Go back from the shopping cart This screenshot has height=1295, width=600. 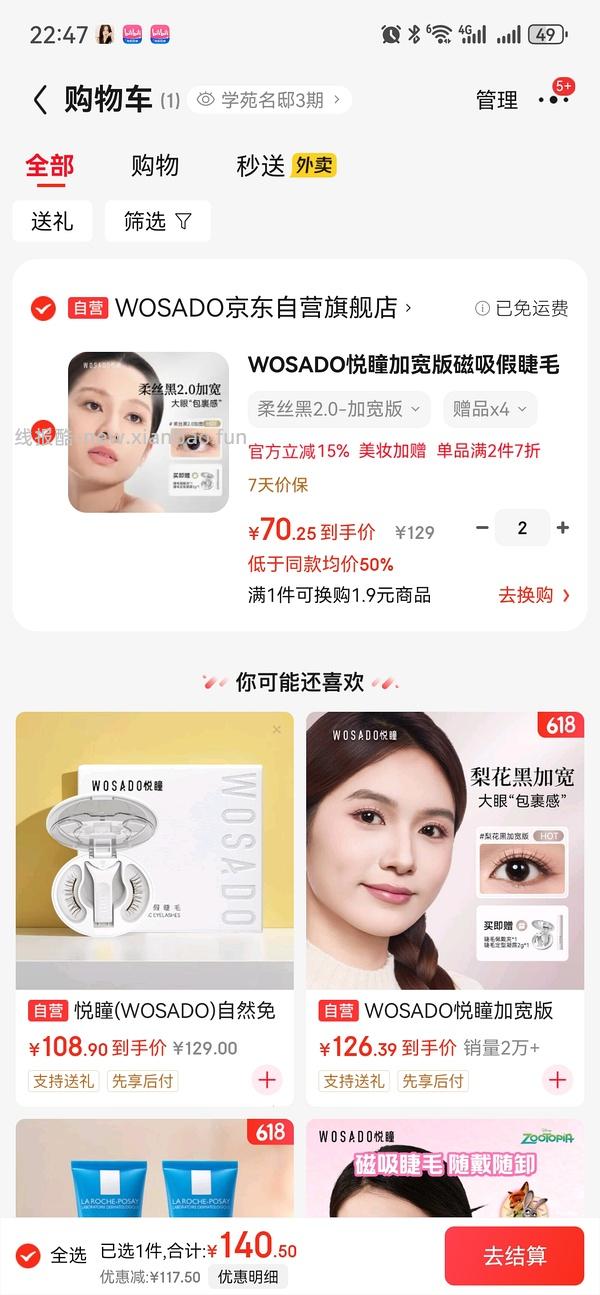click(x=40, y=99)
